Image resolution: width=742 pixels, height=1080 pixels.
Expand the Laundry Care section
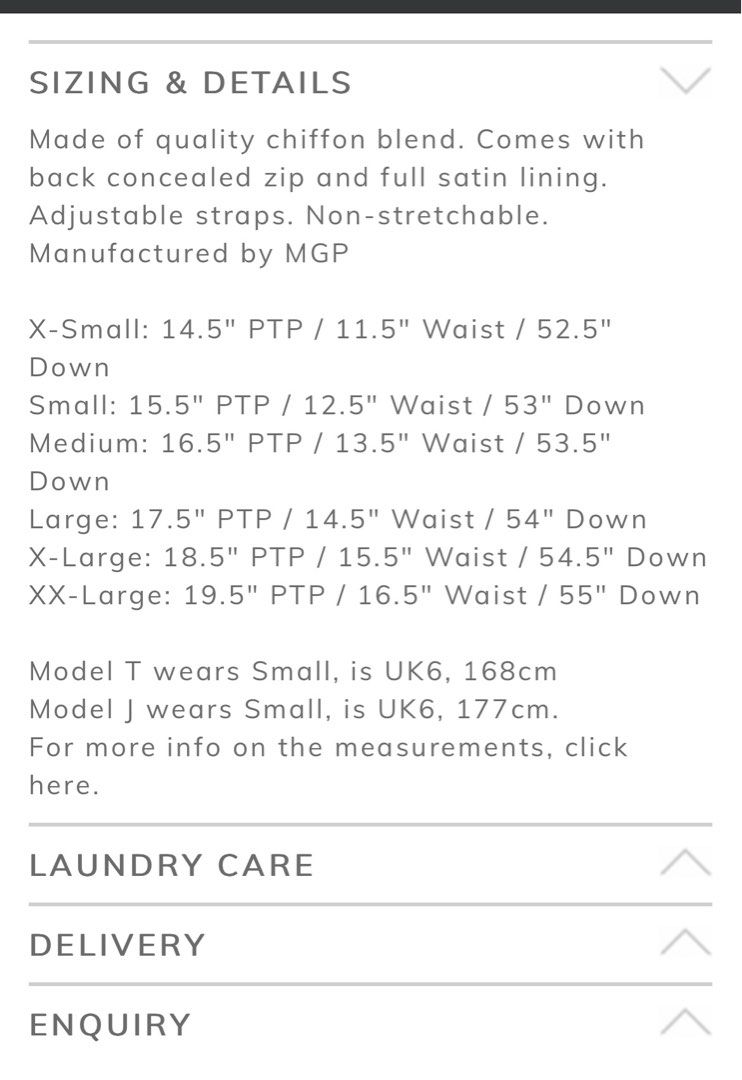685,863
